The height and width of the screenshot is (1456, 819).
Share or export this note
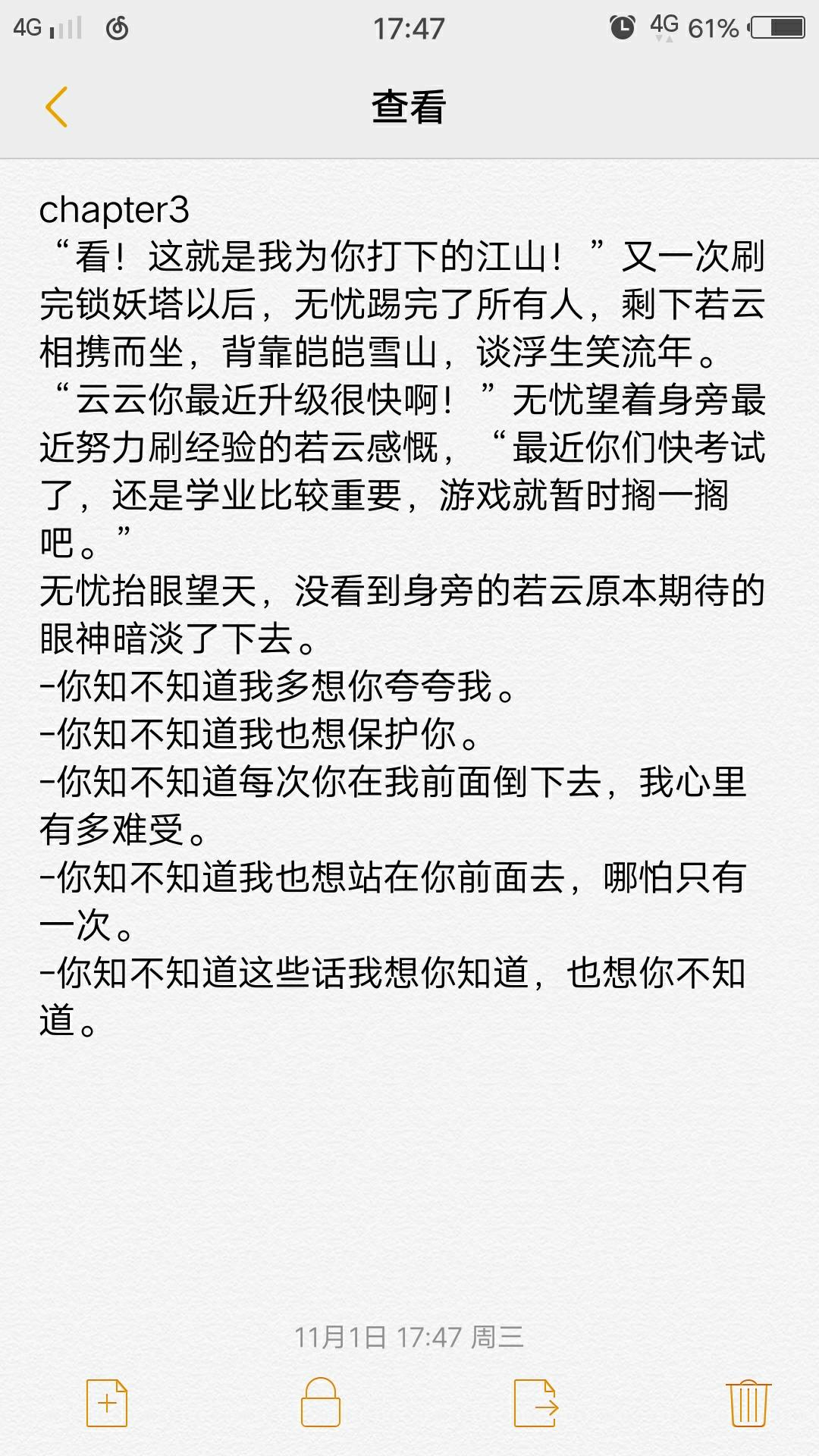coord(535,1404)
